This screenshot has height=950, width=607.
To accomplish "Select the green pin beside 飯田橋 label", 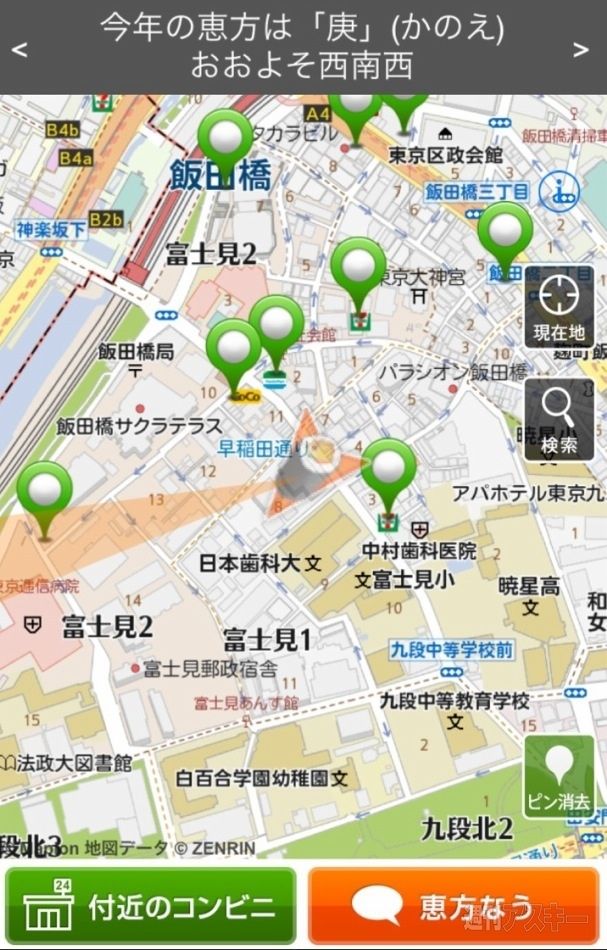I will pos(225,138).
